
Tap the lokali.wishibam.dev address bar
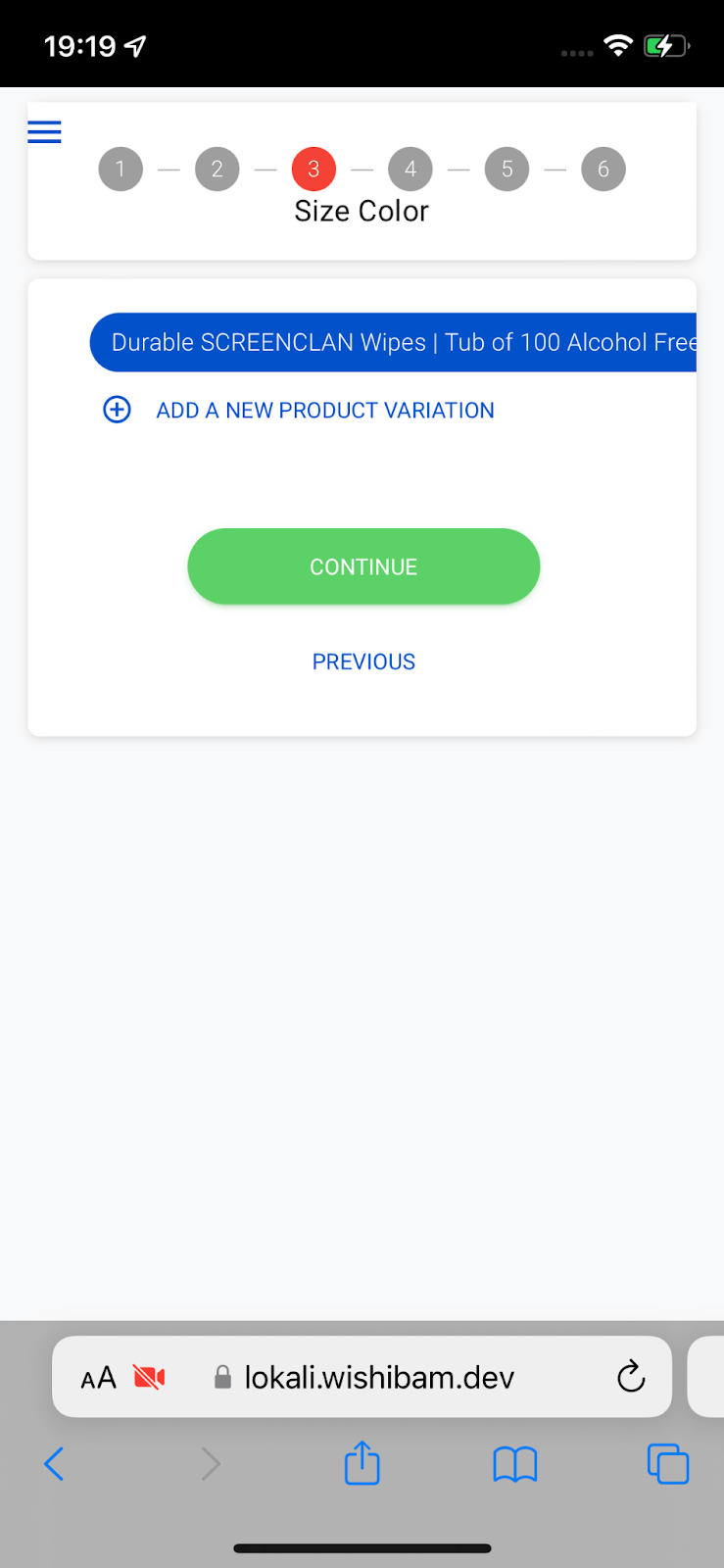point(364,1378)
